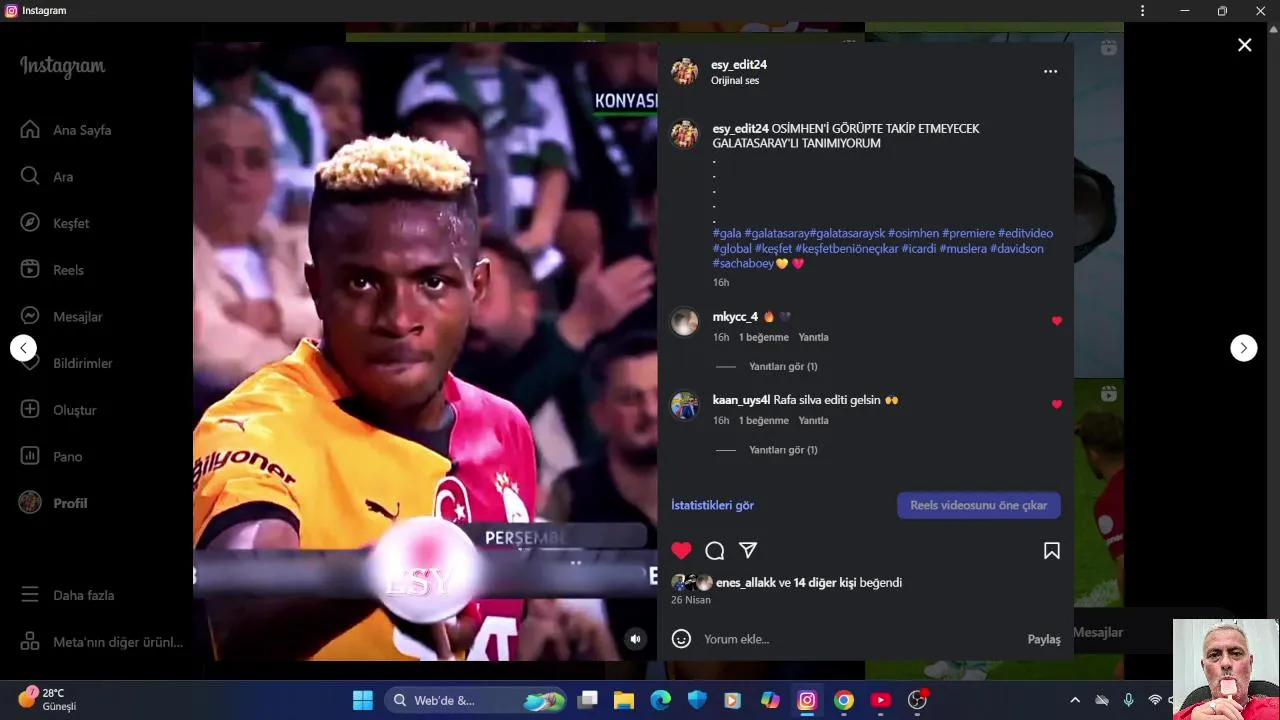The image size is (1280, 720).
Task: Open İstatistikleri gör link
Action: point(712,505)
